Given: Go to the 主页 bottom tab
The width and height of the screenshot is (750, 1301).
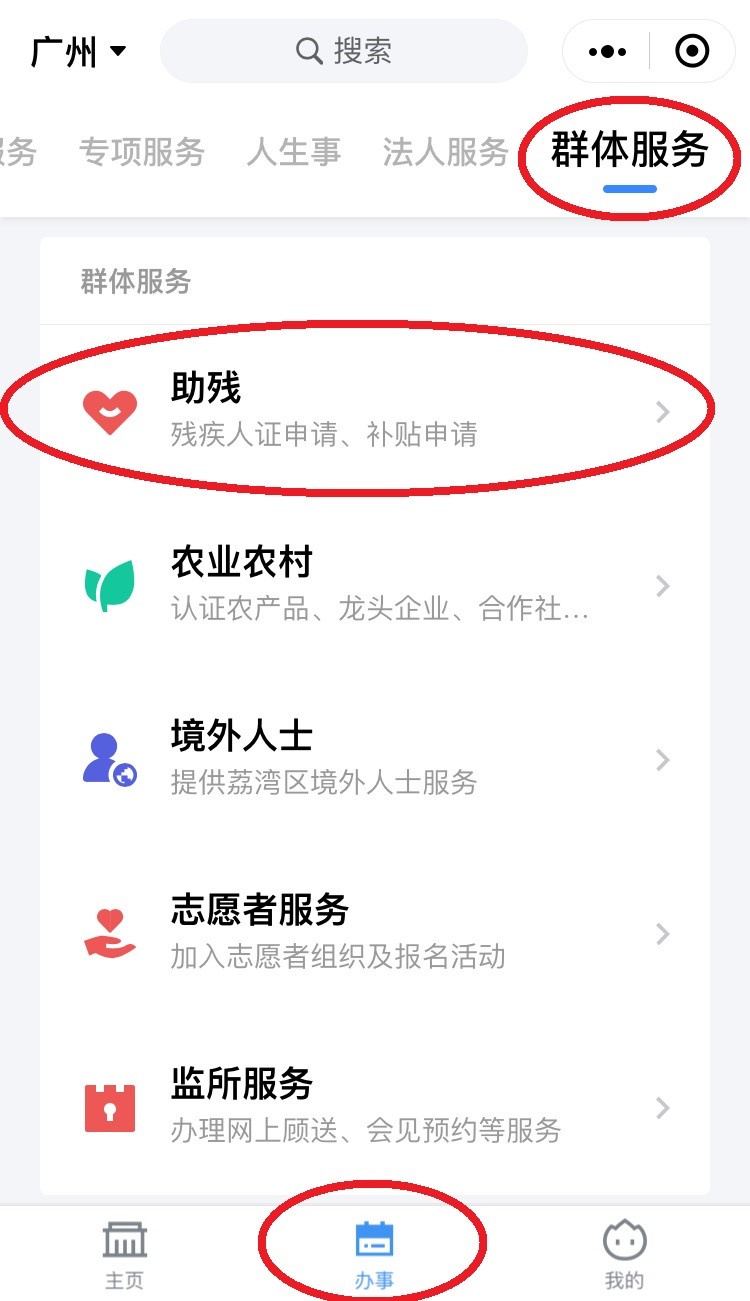Looking at the screenshot, I should click(125, 1254).
